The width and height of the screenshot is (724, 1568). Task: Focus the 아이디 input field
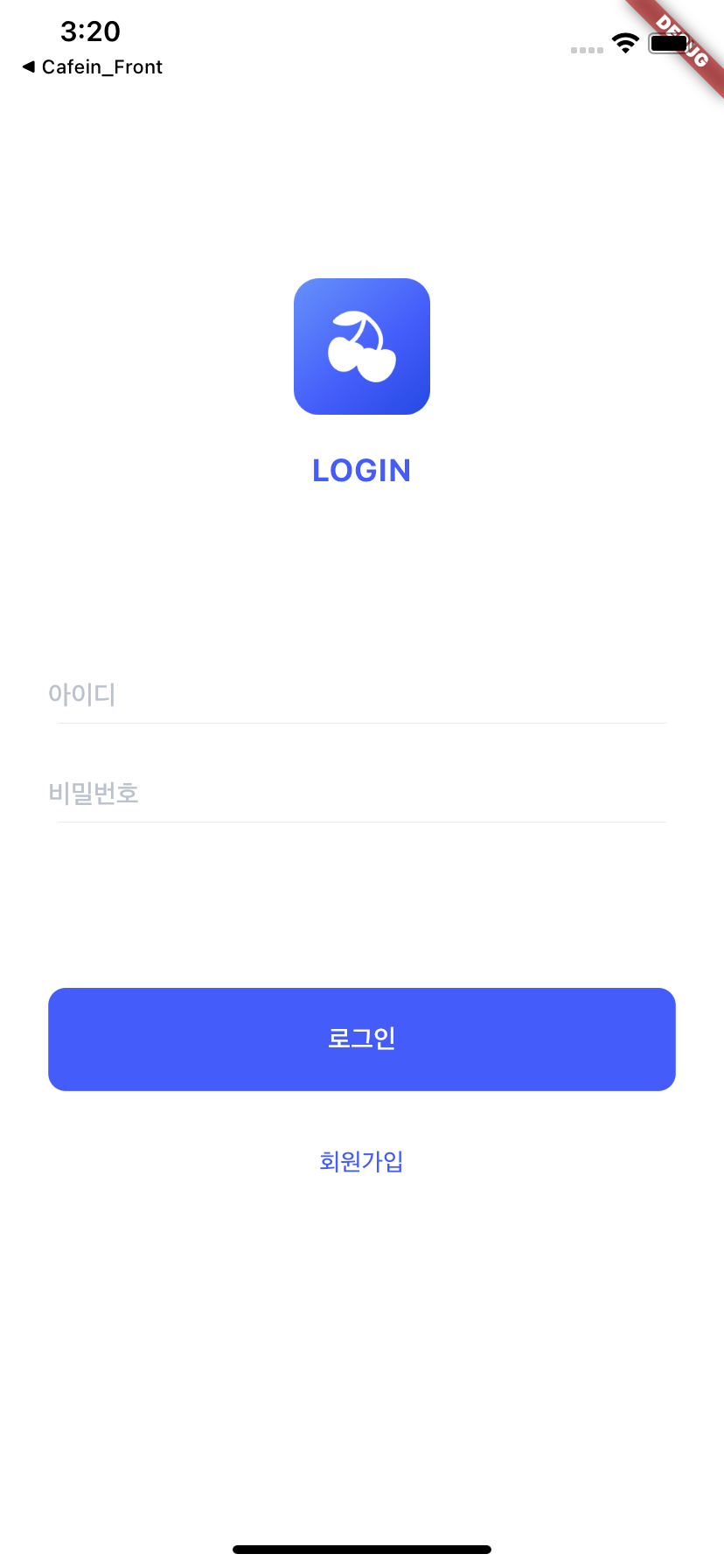[359, 695]
